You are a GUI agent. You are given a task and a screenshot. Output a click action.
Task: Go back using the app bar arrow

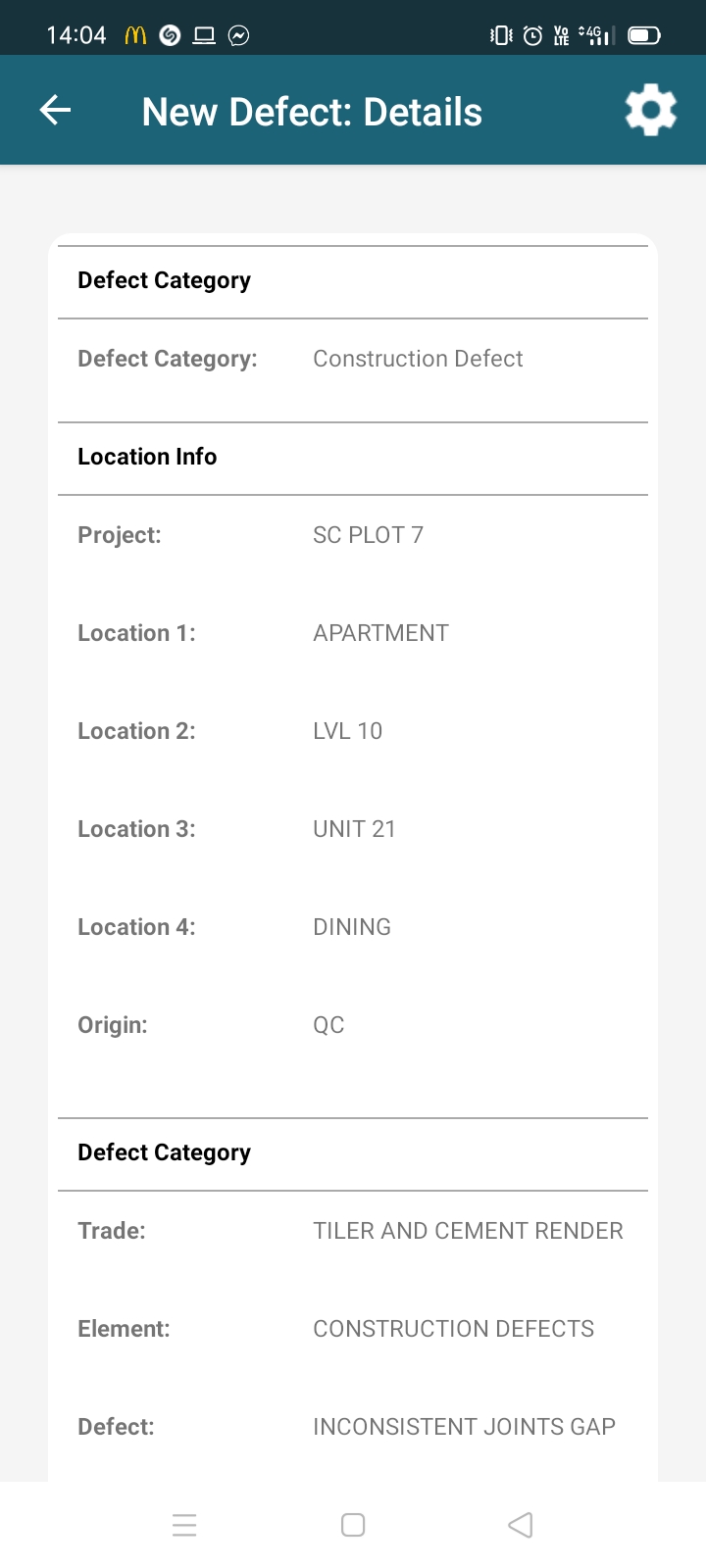coord(56,111)
